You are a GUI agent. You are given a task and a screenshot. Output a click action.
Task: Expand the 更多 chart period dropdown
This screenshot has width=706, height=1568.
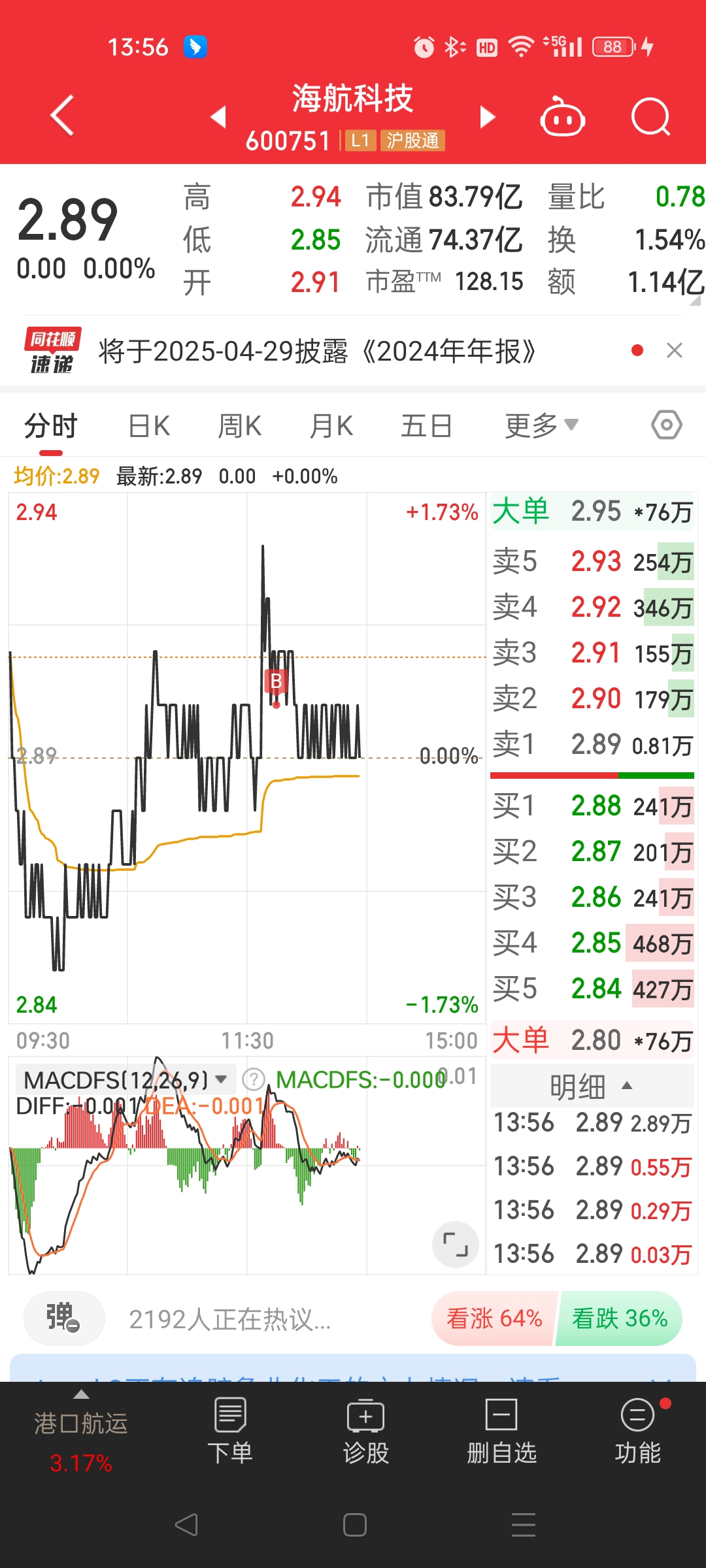pyautogui.click(x=541, y=426)
